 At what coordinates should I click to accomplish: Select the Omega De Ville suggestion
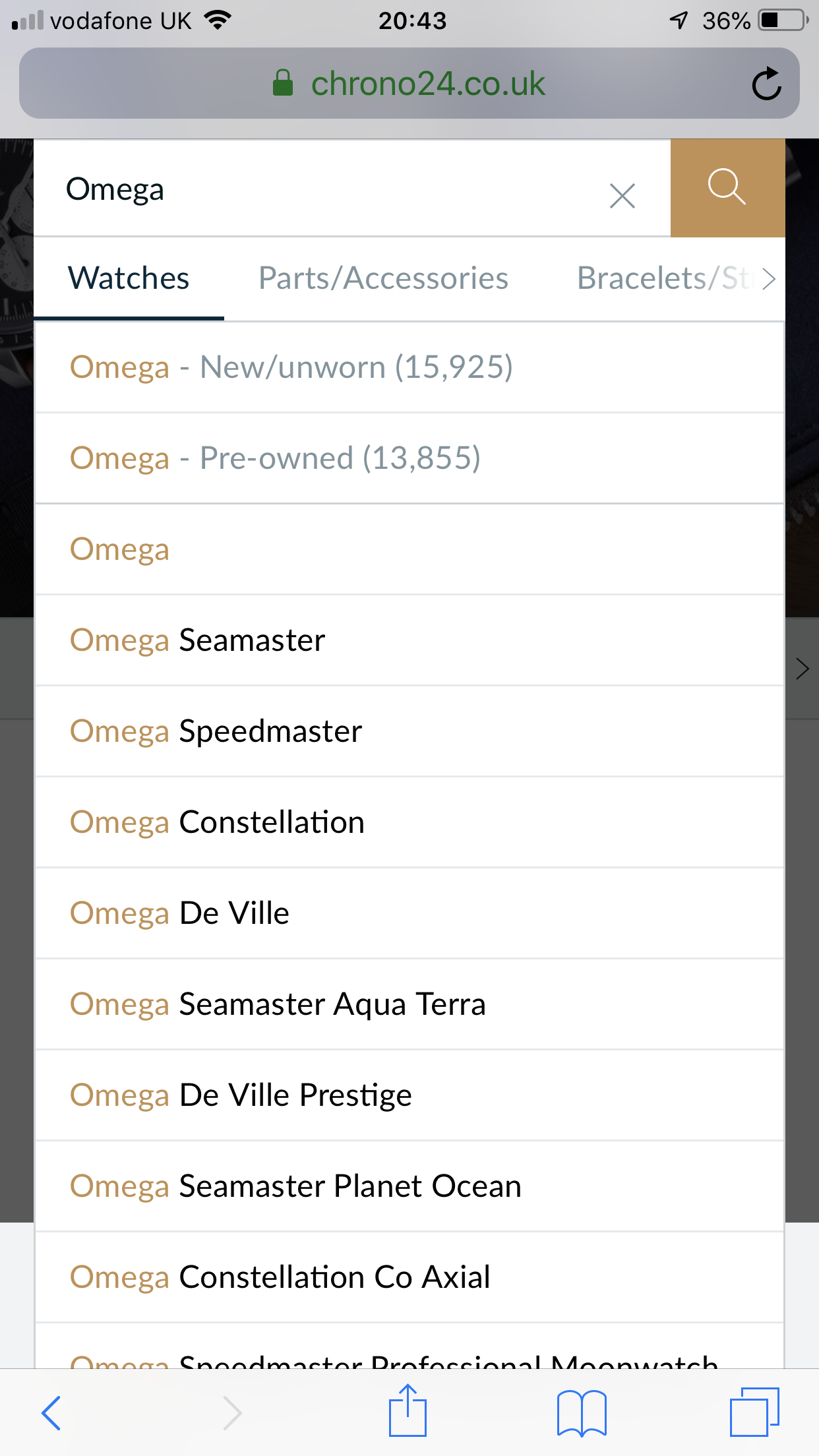(179, 913)
